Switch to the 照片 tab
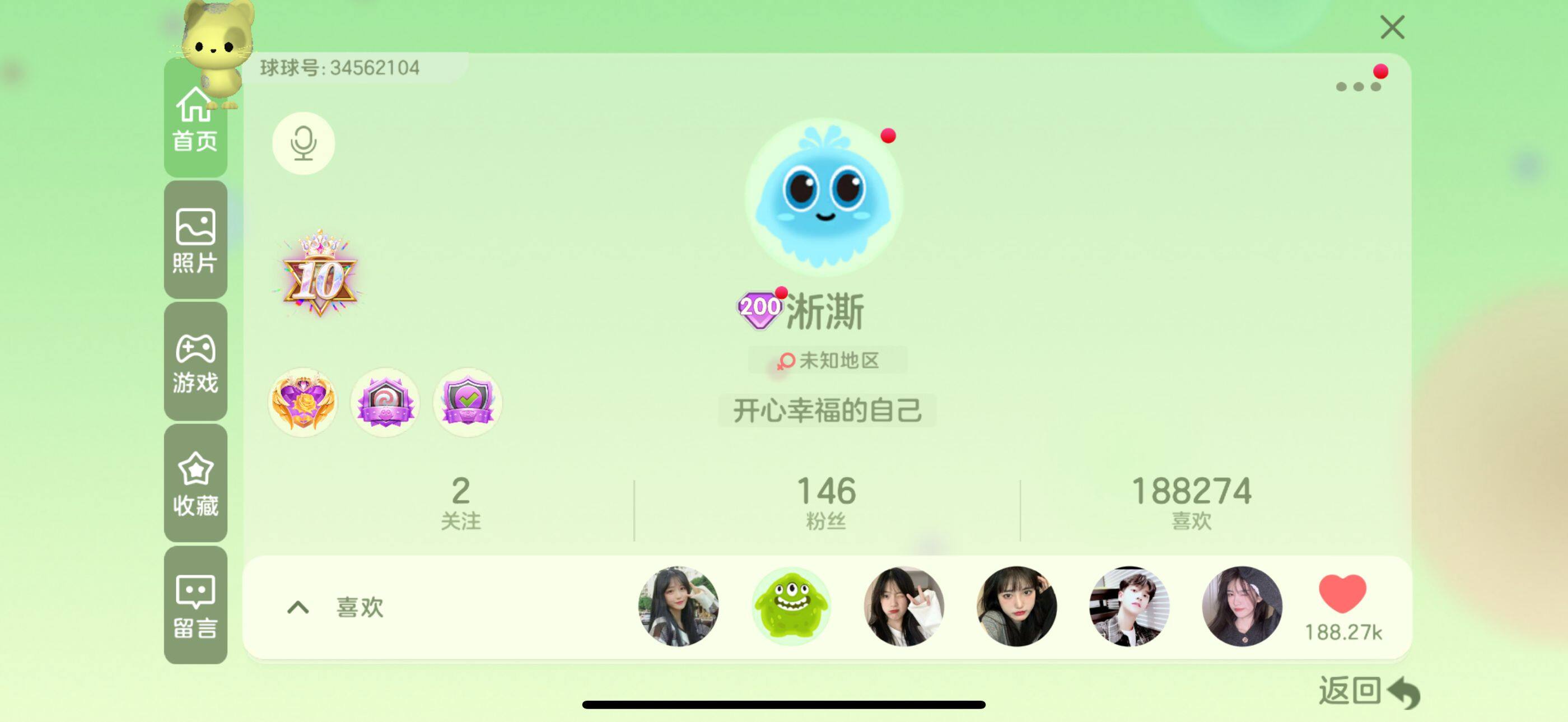 [195, 240]
